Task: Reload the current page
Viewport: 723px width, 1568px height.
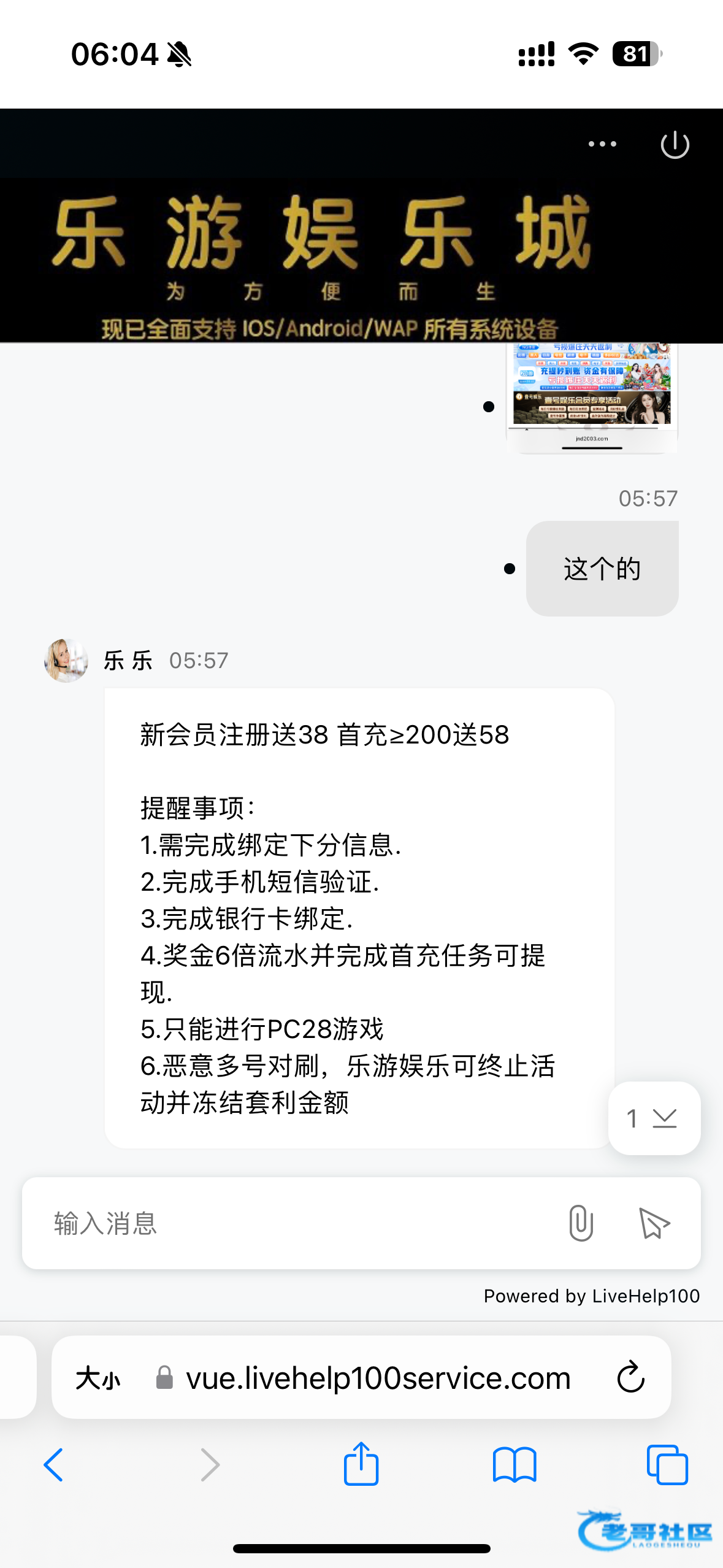Action: tap(630, 1378)
